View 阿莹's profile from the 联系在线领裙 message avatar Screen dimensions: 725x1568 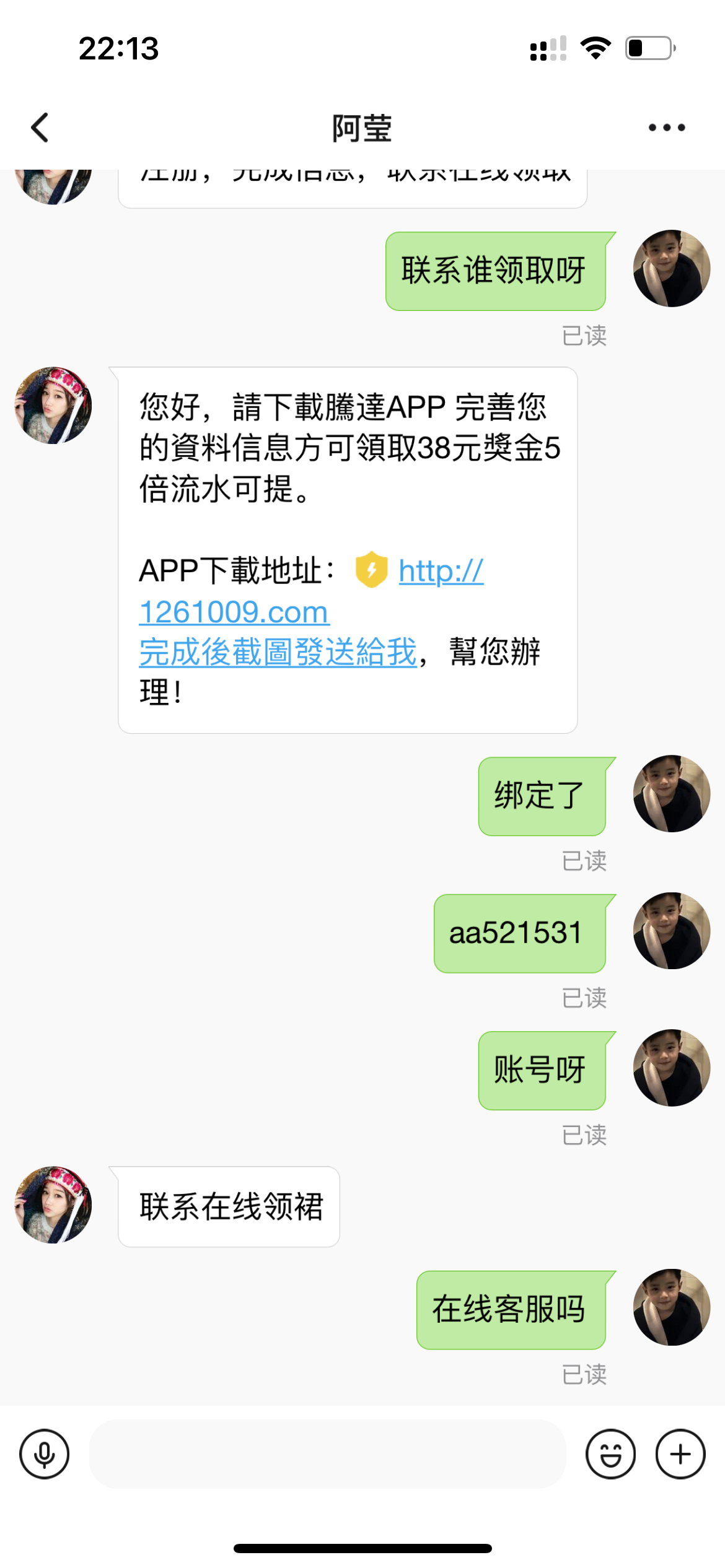(53, 1204)
